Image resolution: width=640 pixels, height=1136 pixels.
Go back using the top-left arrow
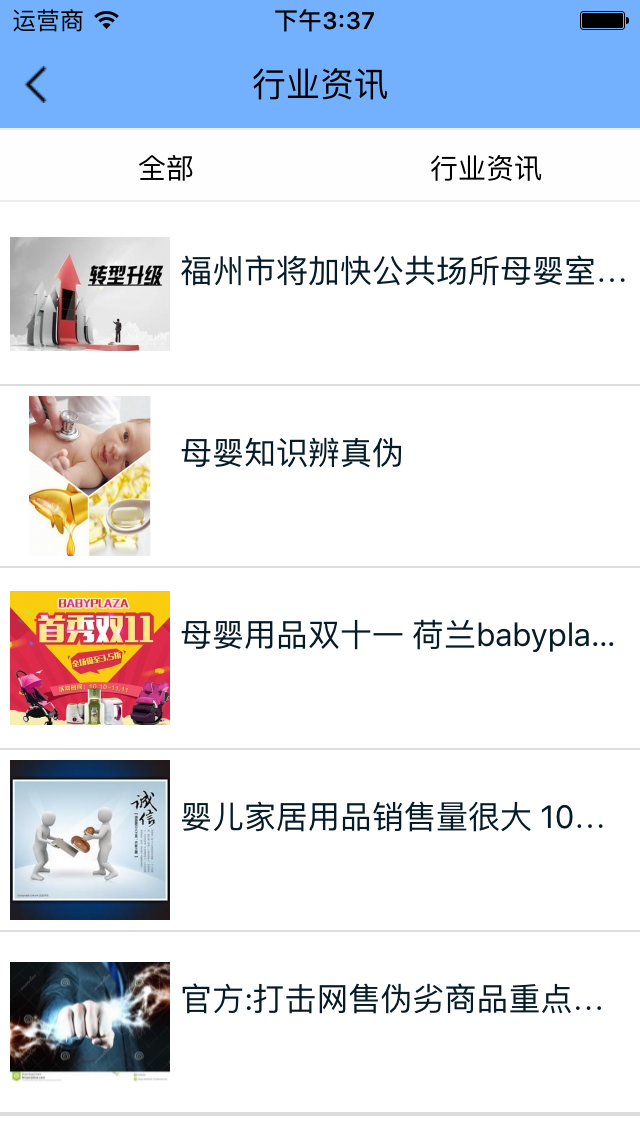tap(36, 85)
